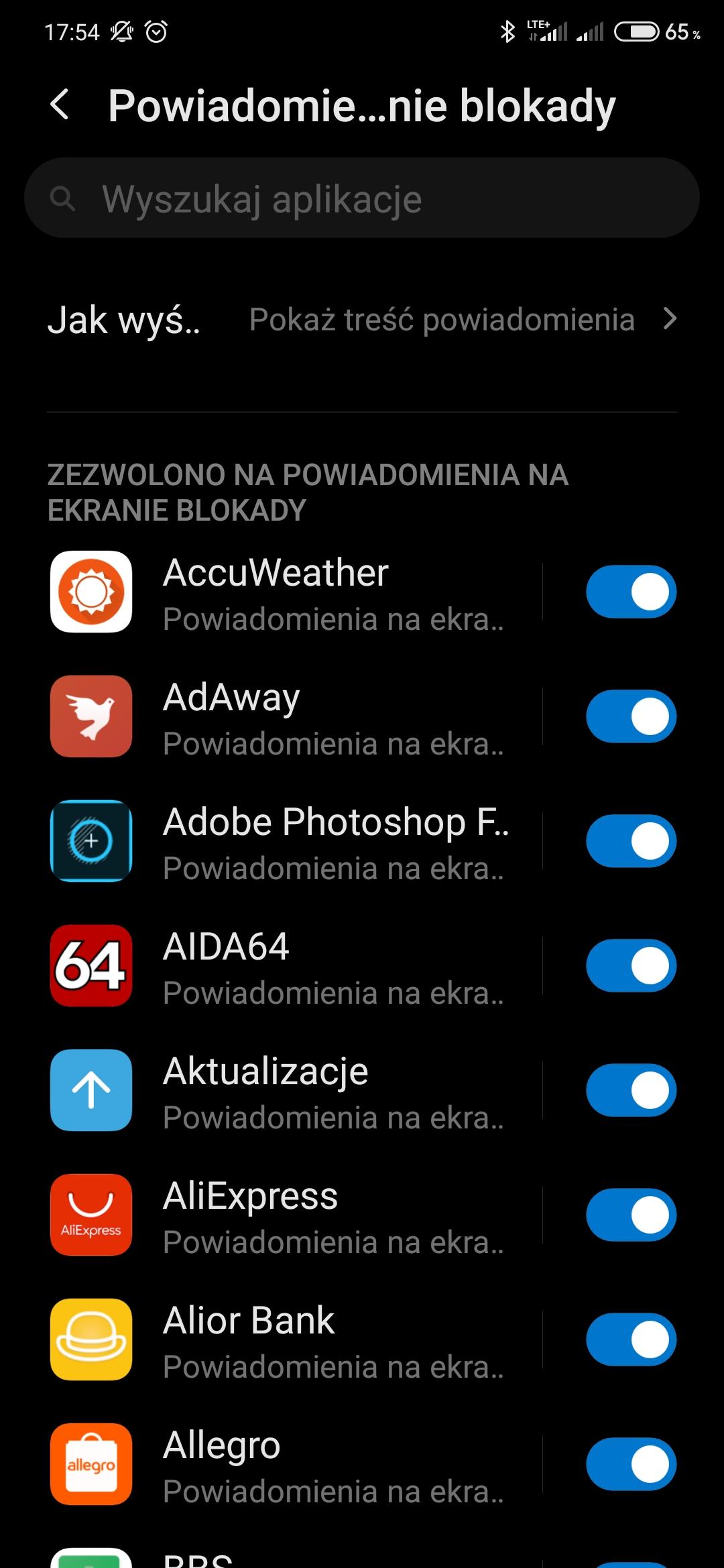Tap the Wyszukaj aplikacje search field
The image size is (724, 1568).
(362, 198)
